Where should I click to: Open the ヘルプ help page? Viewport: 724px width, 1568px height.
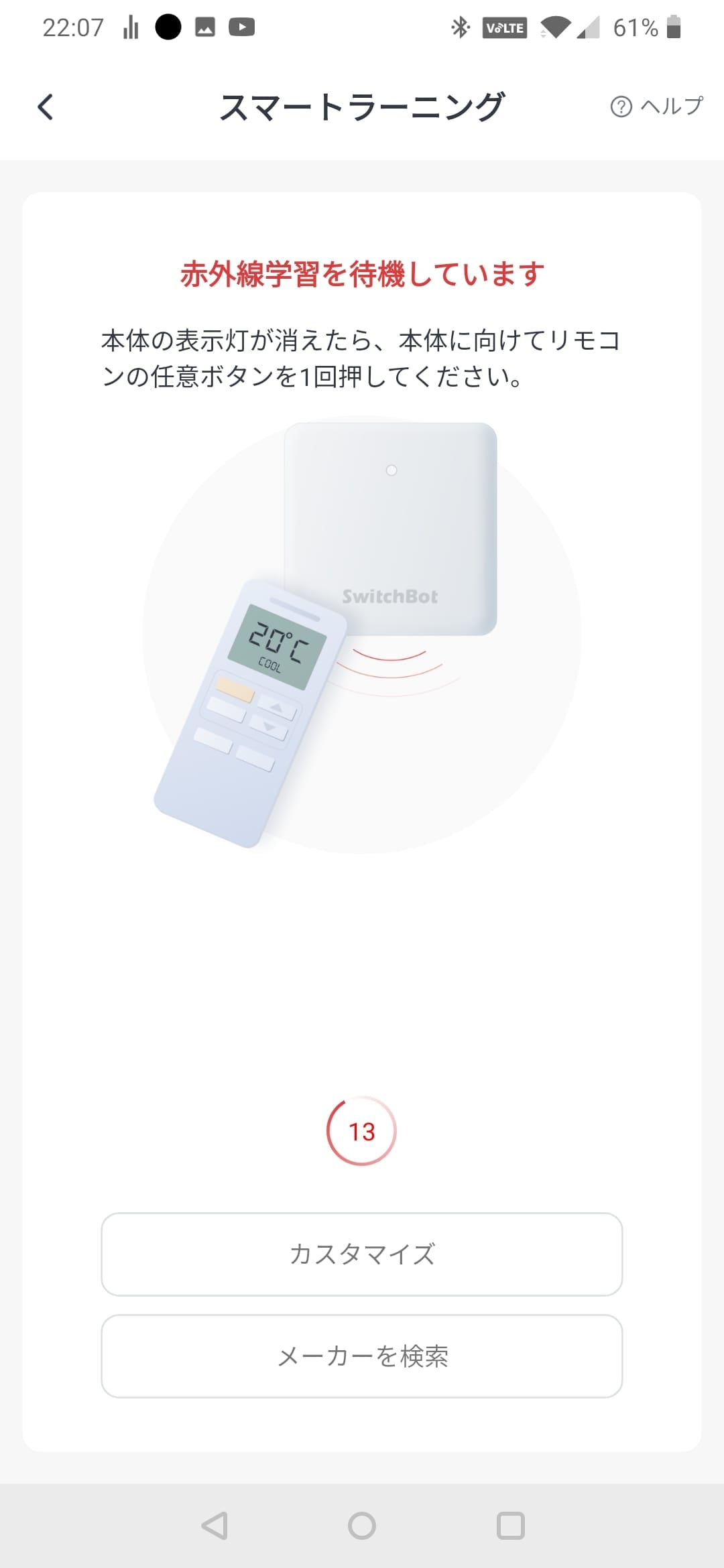pyautogui.click(x=657, y=107)
